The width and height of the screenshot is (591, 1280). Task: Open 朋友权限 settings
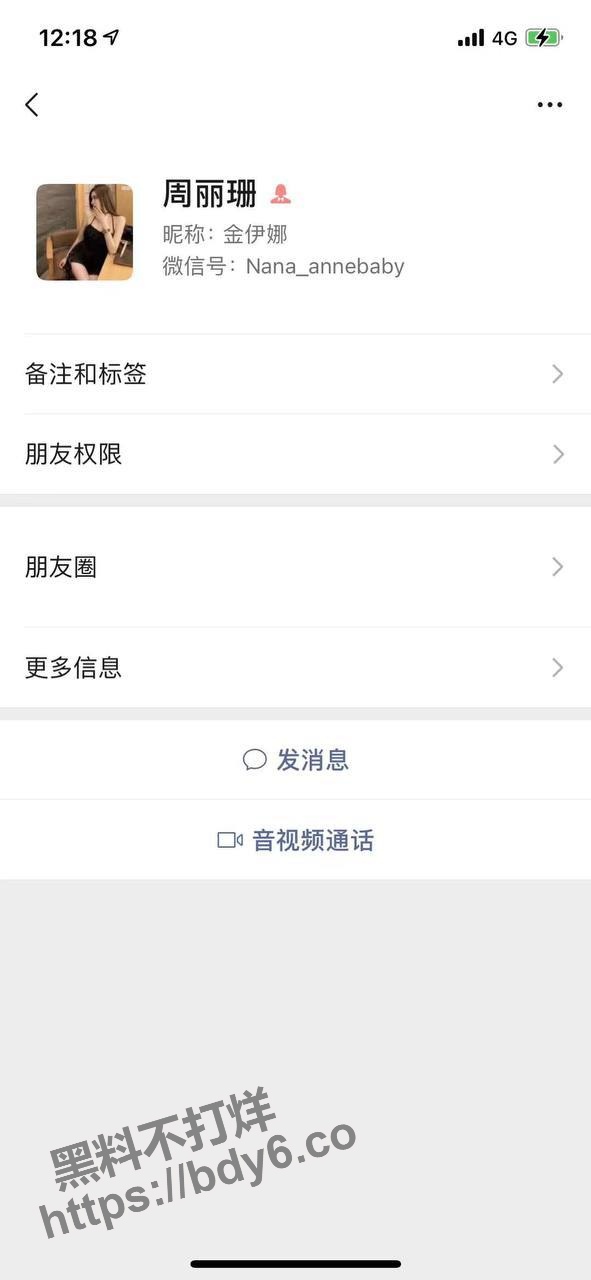(296, 454)
